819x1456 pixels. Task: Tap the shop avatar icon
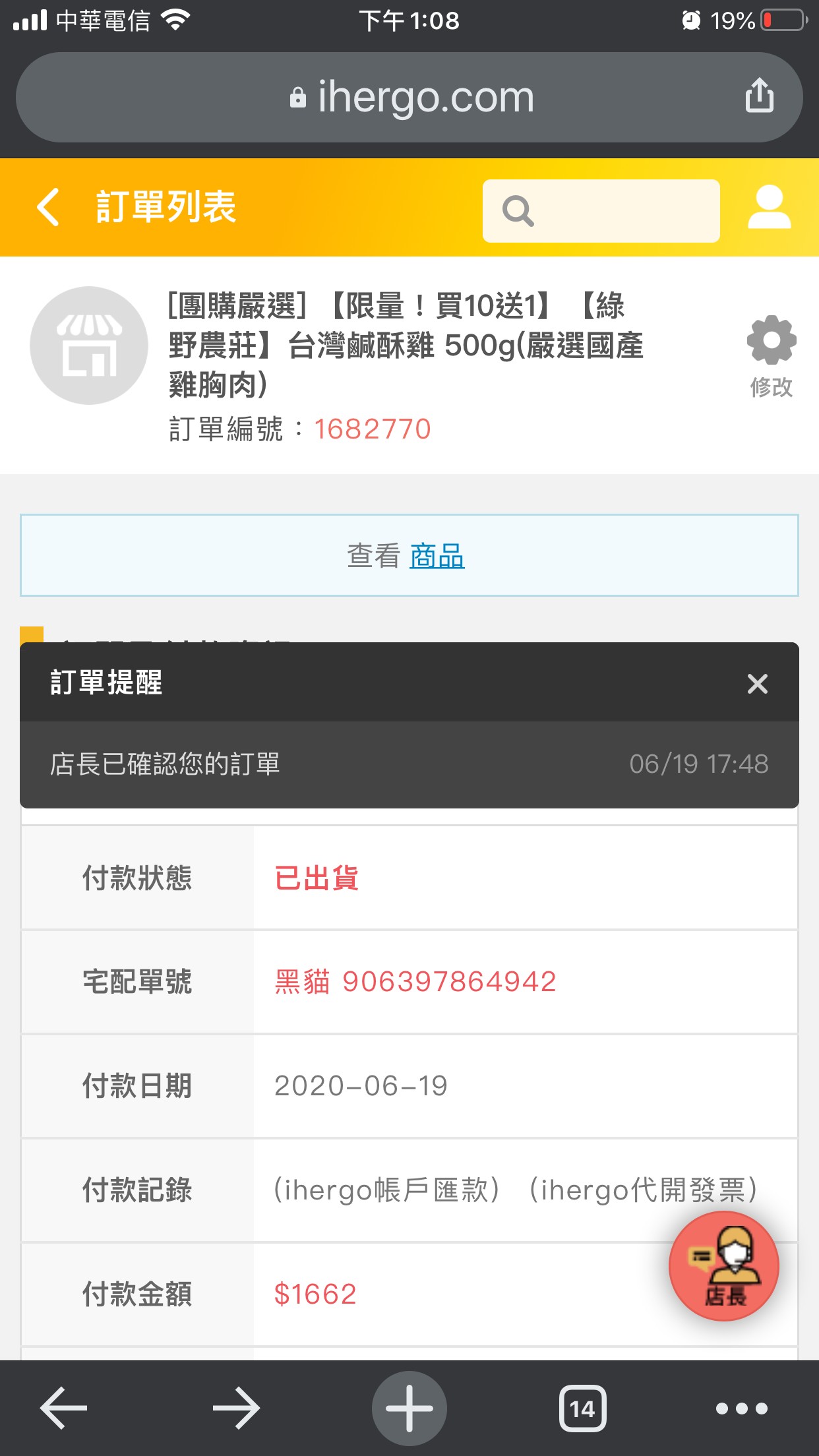tap(89, 346)
